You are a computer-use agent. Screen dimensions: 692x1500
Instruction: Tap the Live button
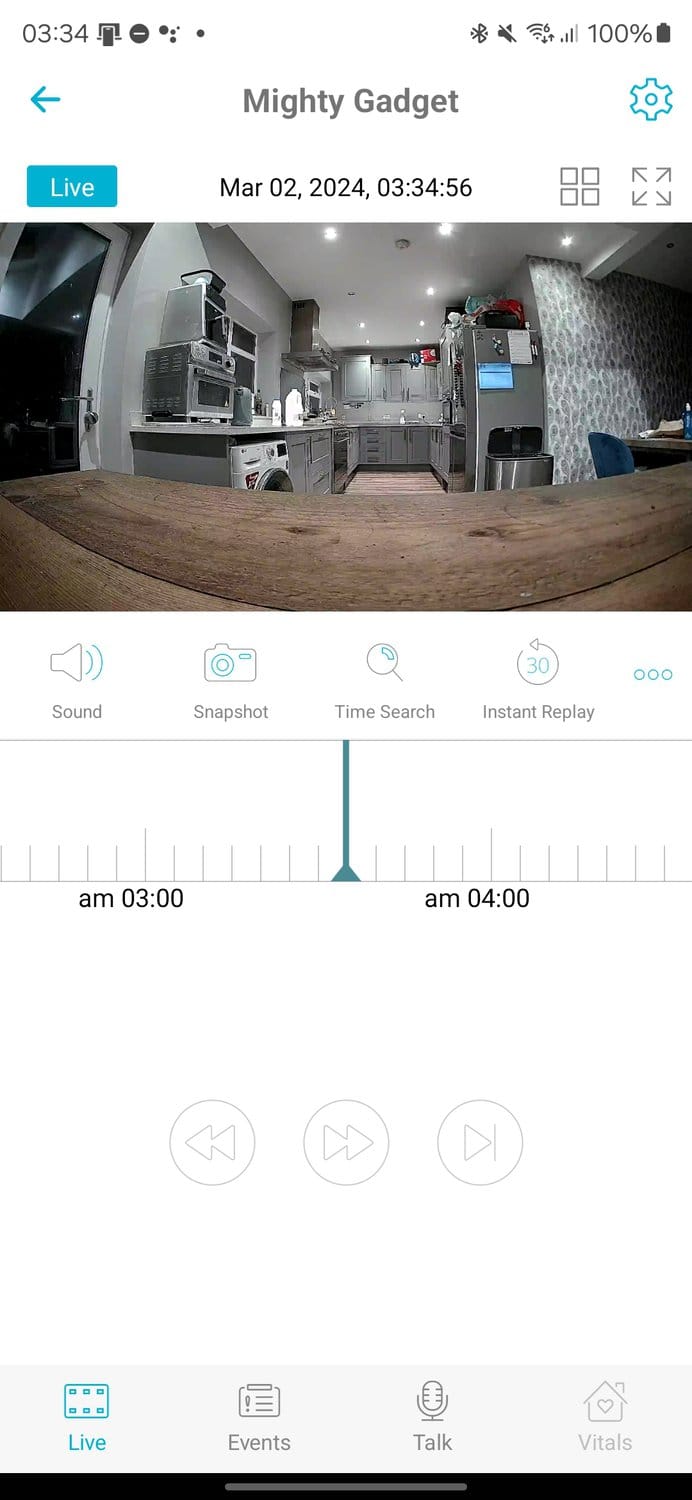72,187
